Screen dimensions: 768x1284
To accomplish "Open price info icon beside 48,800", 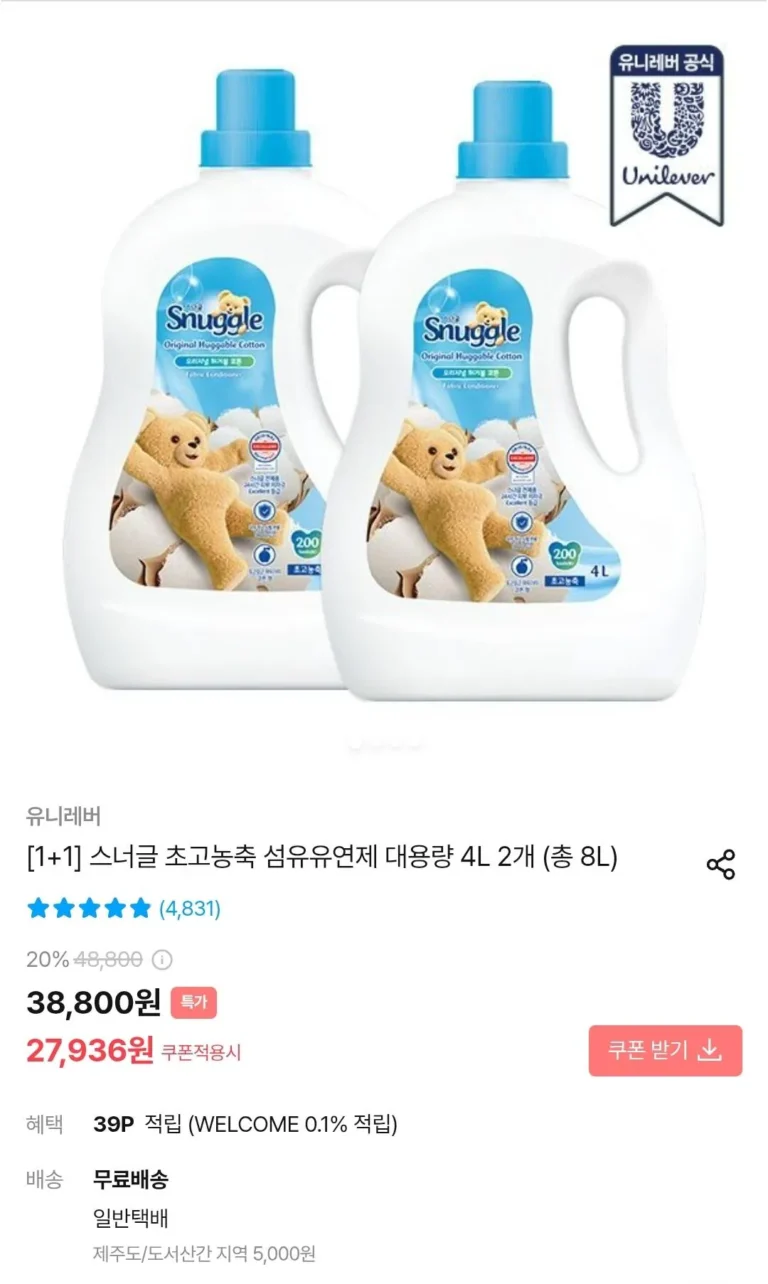I will (x=162, y=960).
